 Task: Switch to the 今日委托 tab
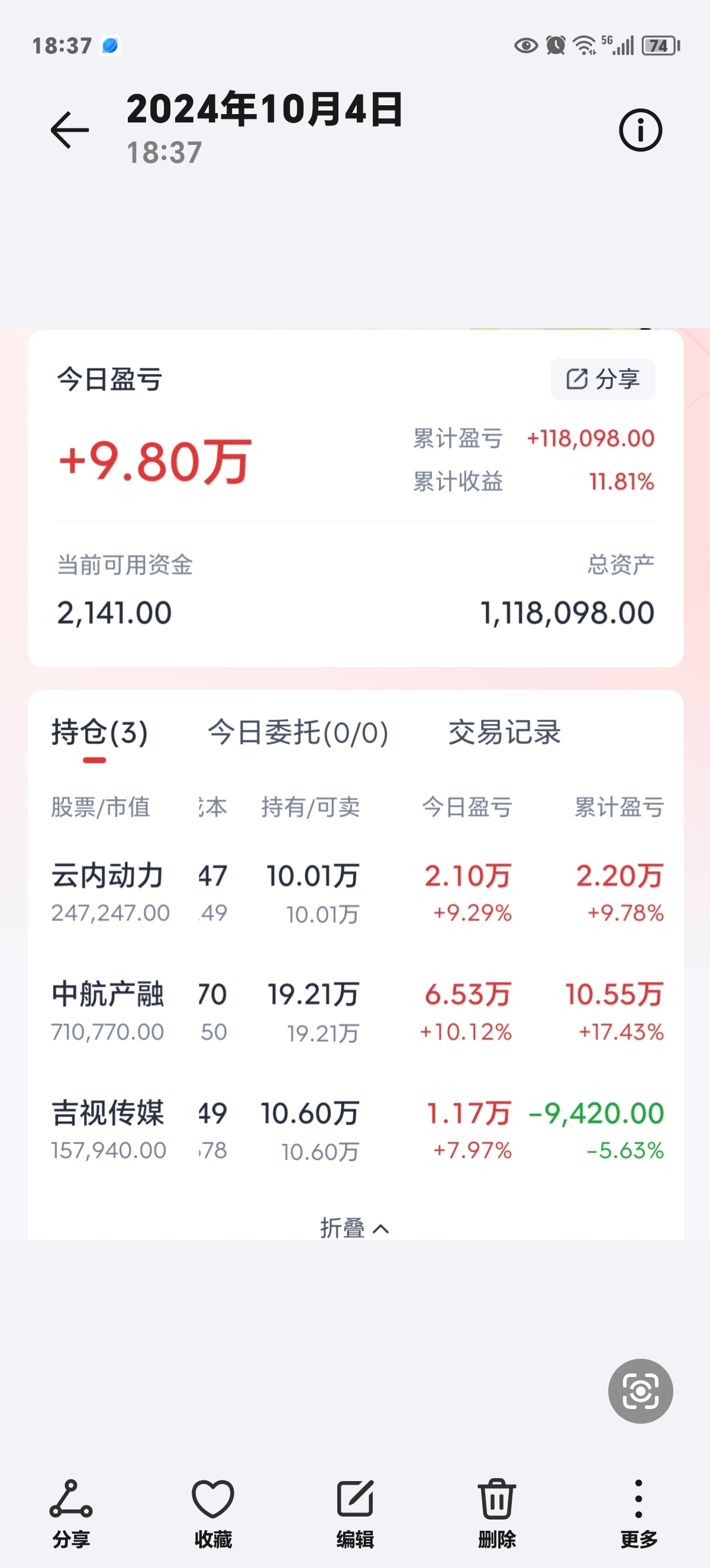click(x=298, y=734)
